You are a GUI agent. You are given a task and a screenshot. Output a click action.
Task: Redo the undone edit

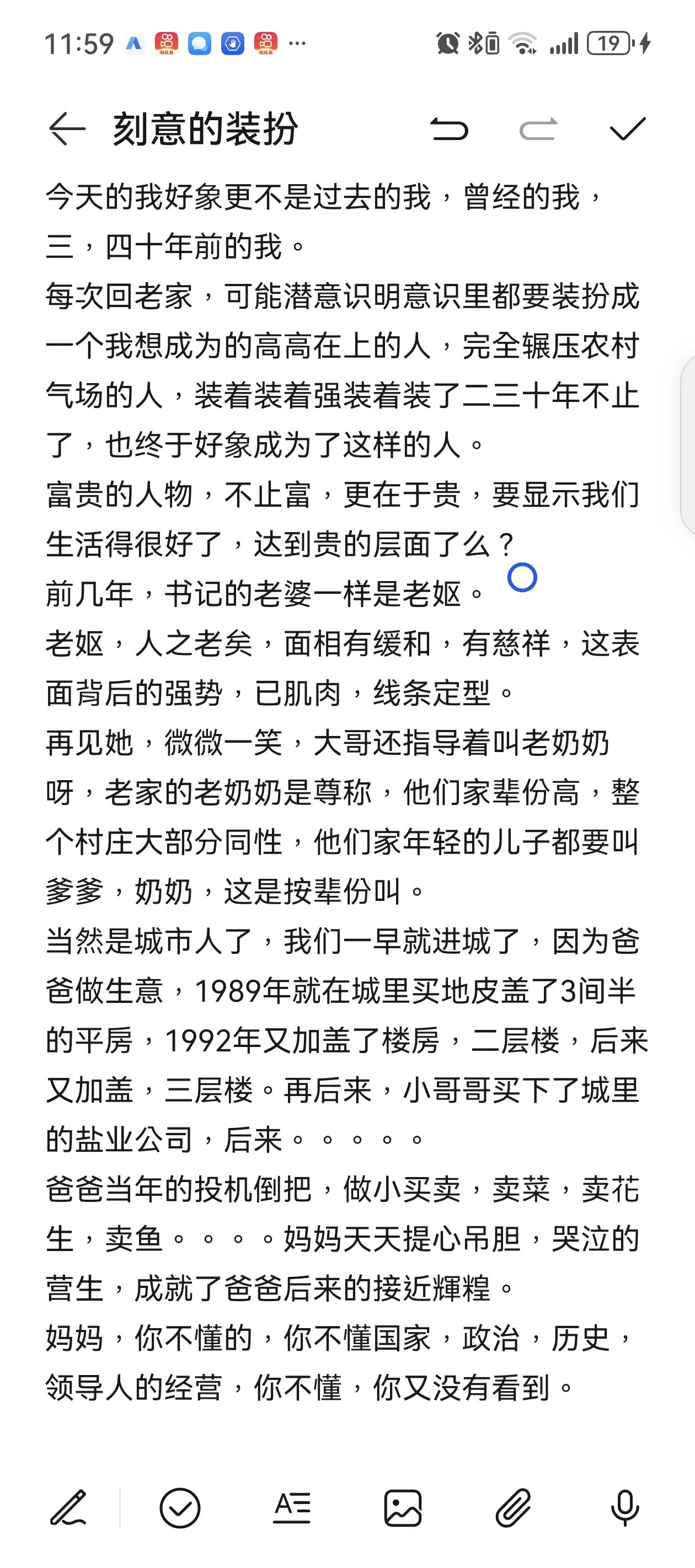pos(538,129)
